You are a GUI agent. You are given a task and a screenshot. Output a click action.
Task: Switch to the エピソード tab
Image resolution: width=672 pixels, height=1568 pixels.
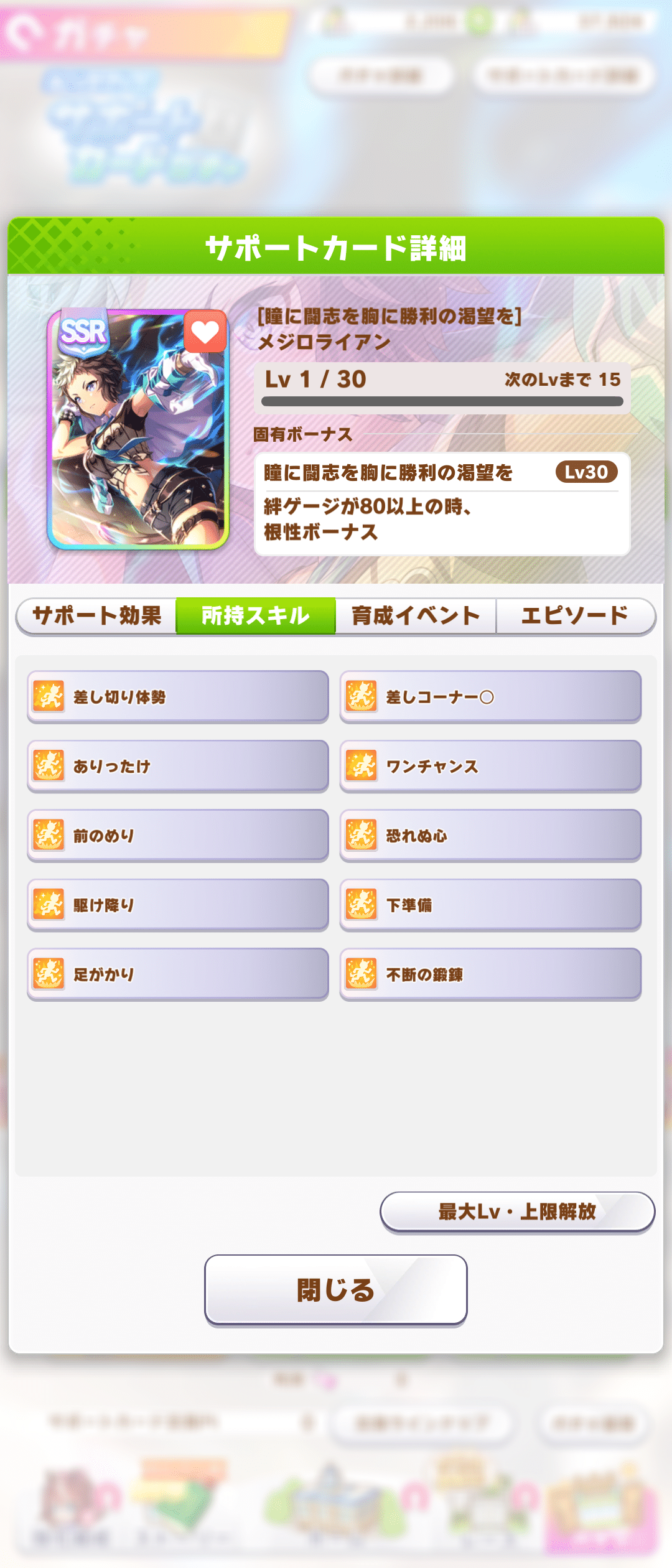(575, 616)
